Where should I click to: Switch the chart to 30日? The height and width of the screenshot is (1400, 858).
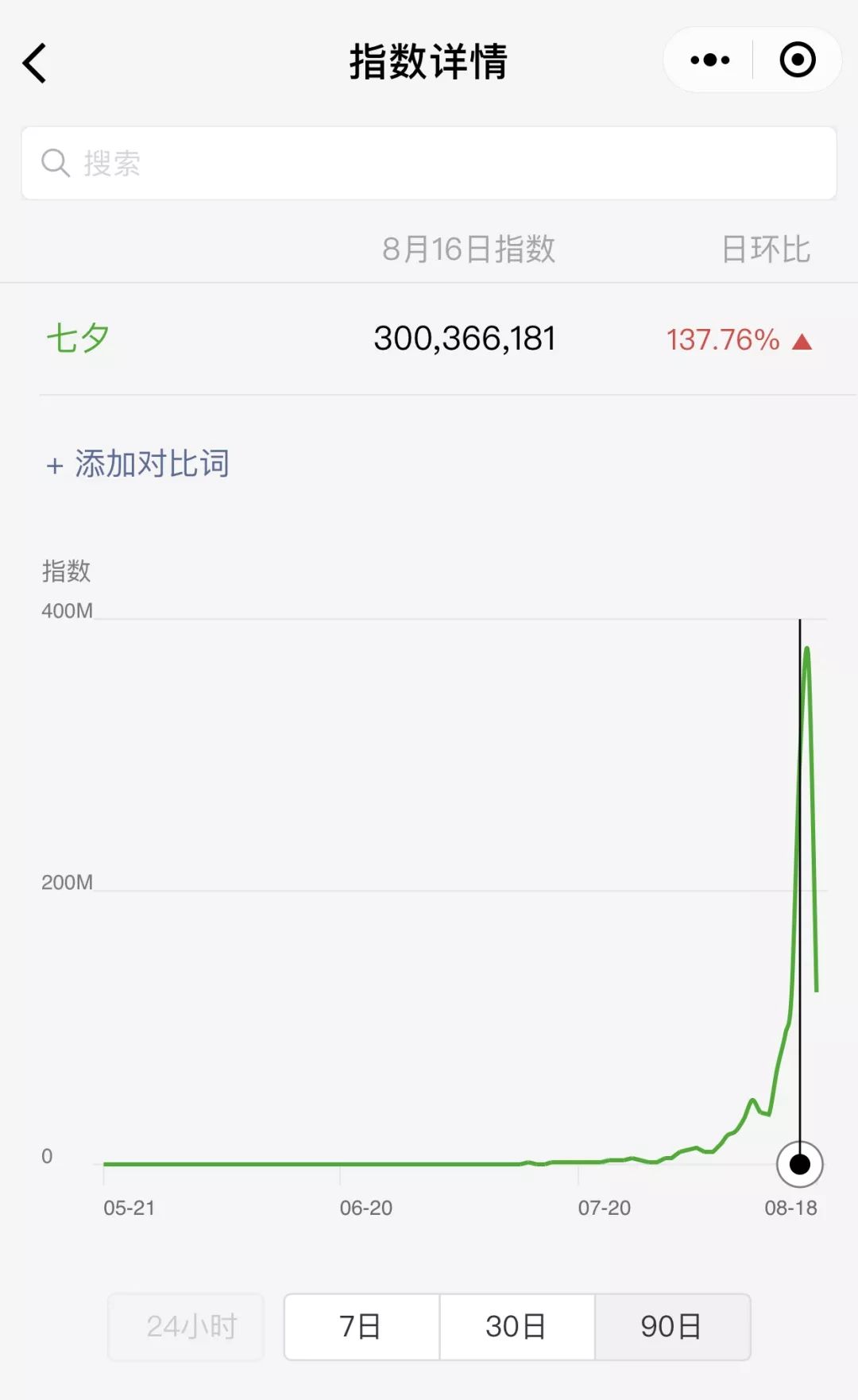coord(517,1327)
